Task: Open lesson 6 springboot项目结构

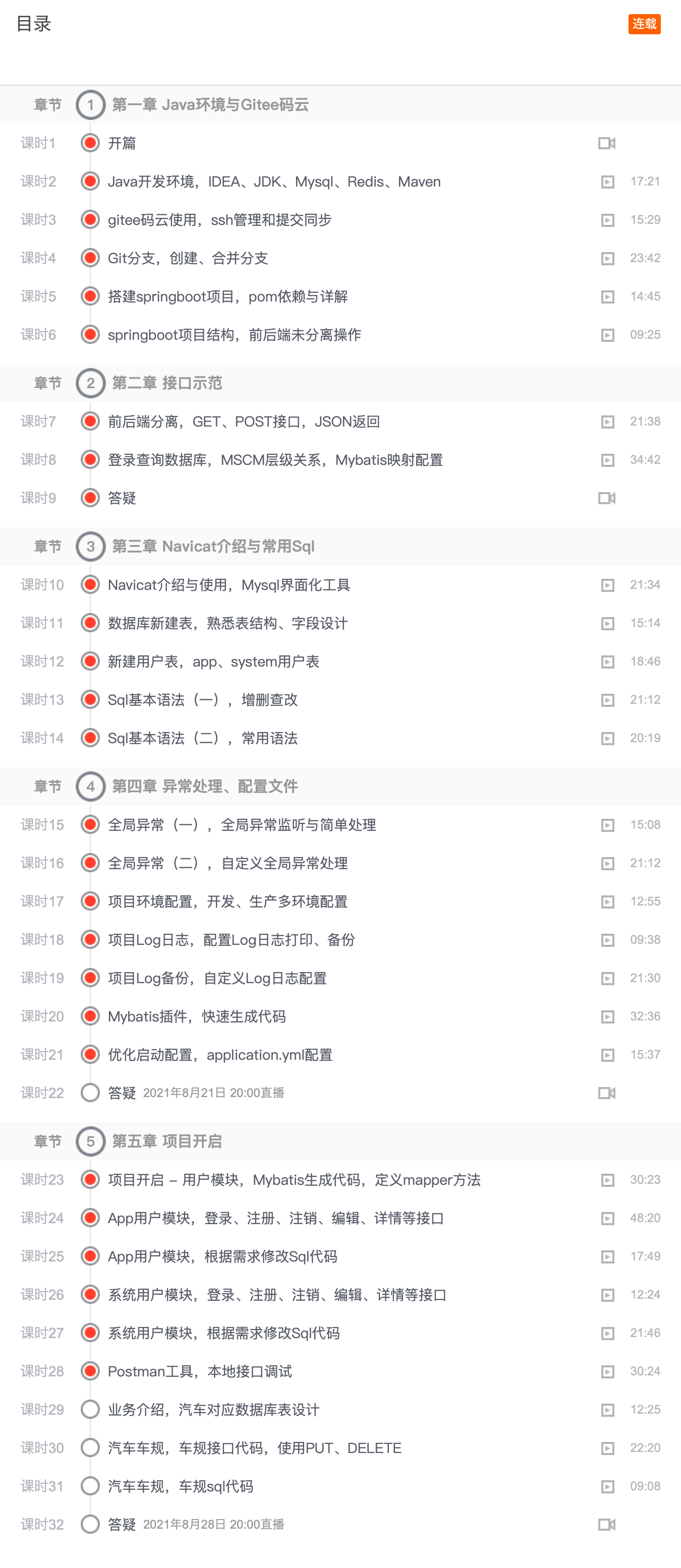Action: pos(234,335)
